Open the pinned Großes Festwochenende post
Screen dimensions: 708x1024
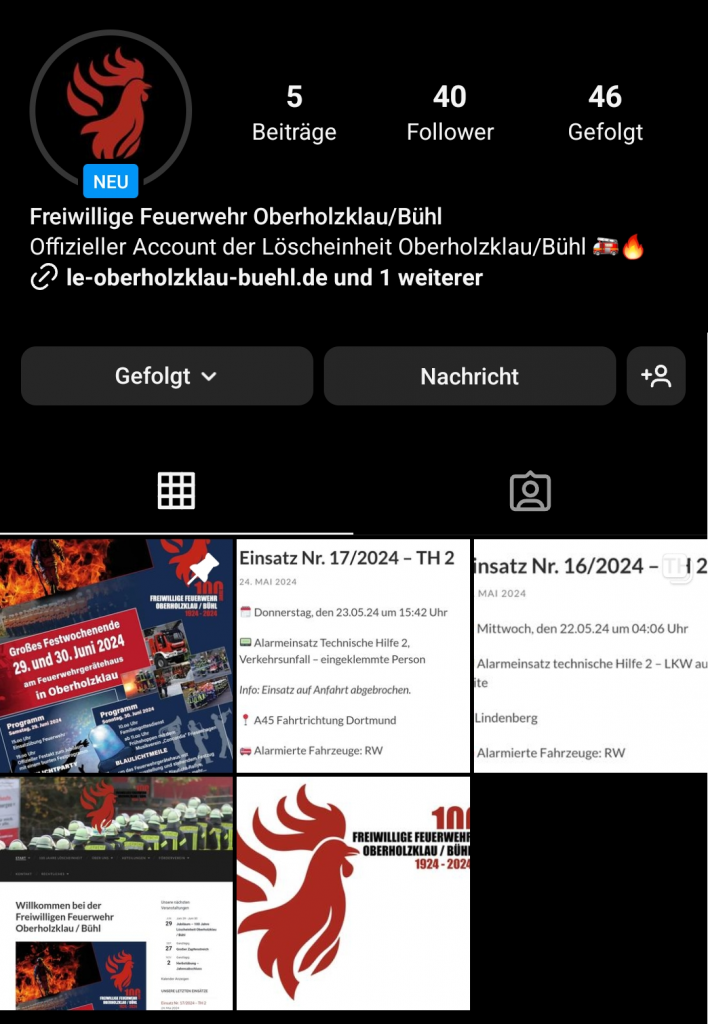pos(117,656)
